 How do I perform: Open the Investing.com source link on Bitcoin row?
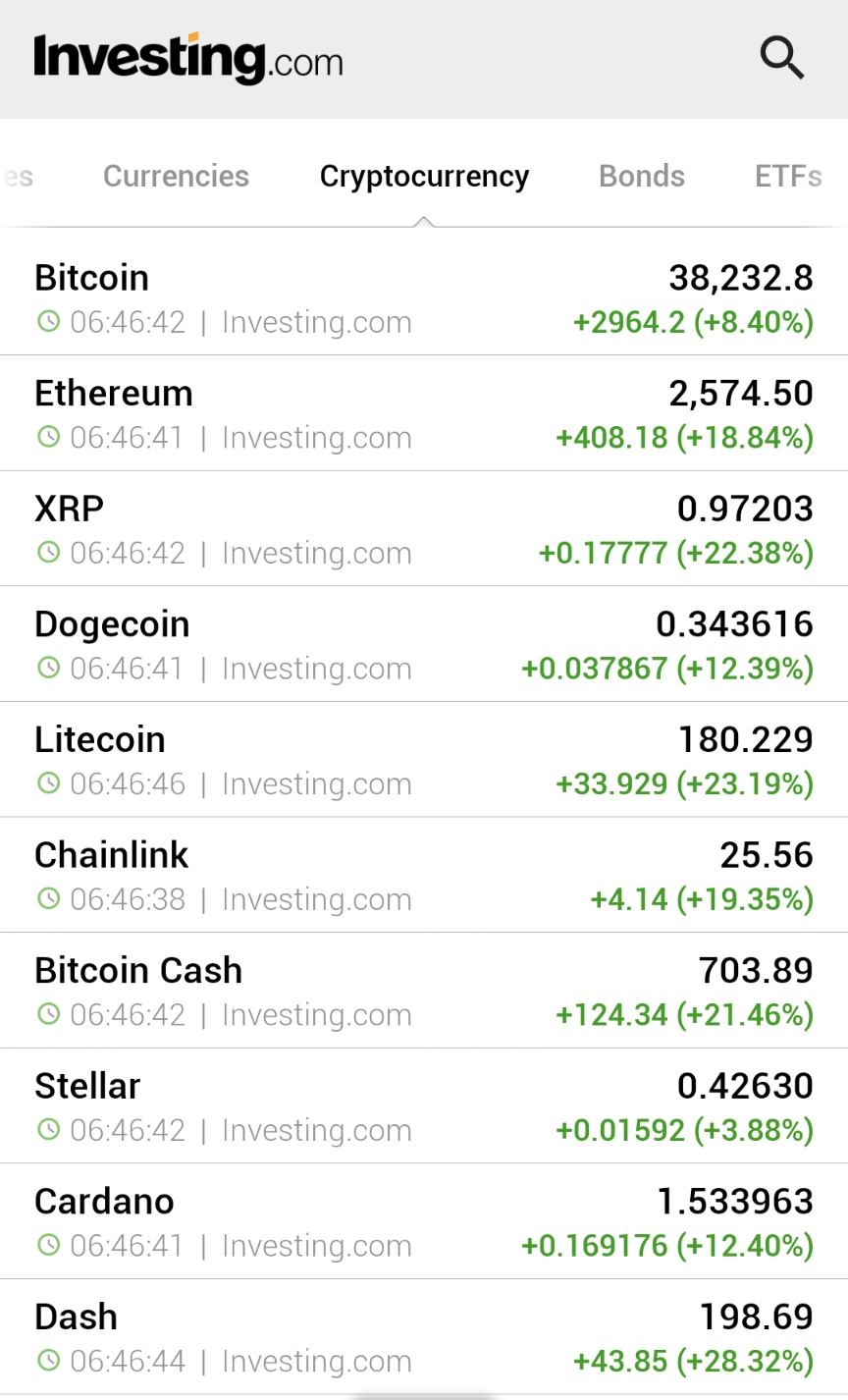tap(316, 322)
